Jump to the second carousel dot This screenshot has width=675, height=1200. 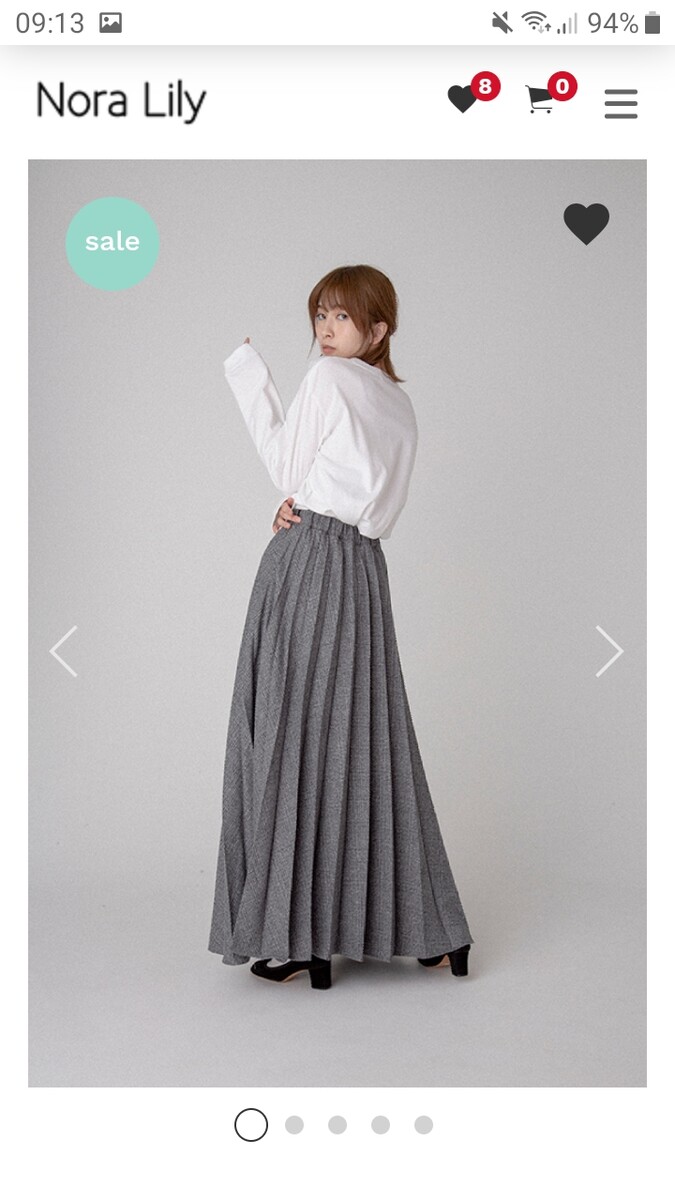click(x=294, y=1125)
